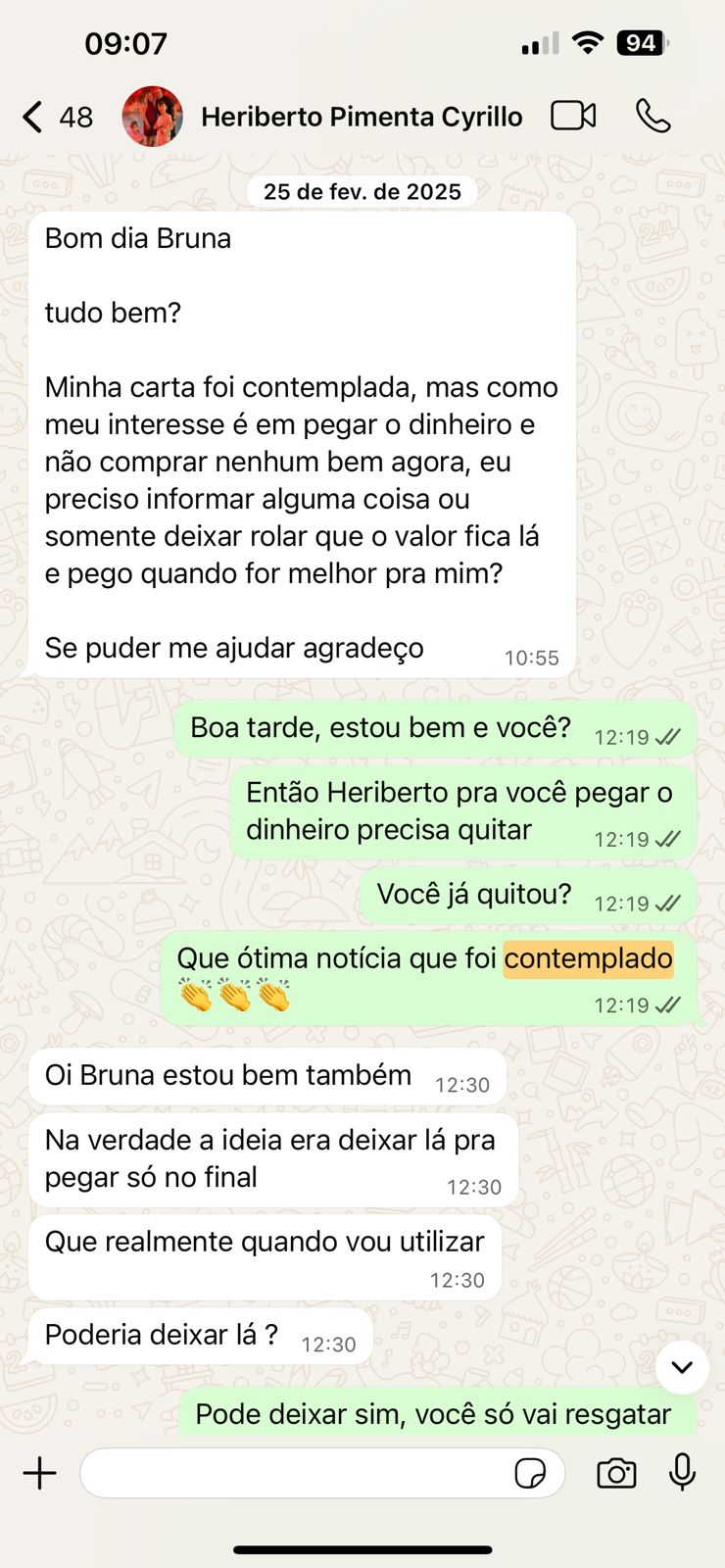Screen dimensions: 725x1568
Task: Focus the message text field
Action: point(294,1473)
